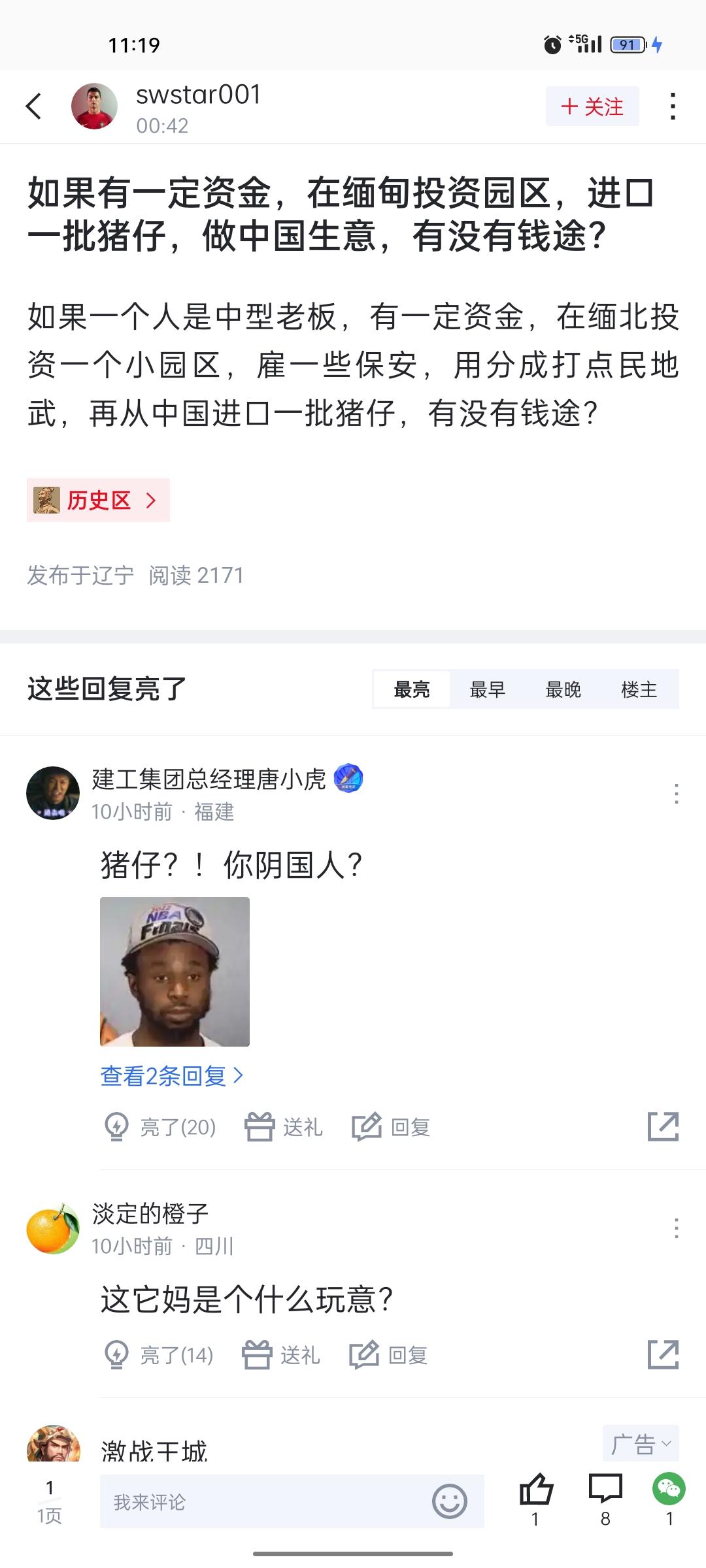Open the post overflow menu in the top bar

pyautogui.click(x=672, y=106)
